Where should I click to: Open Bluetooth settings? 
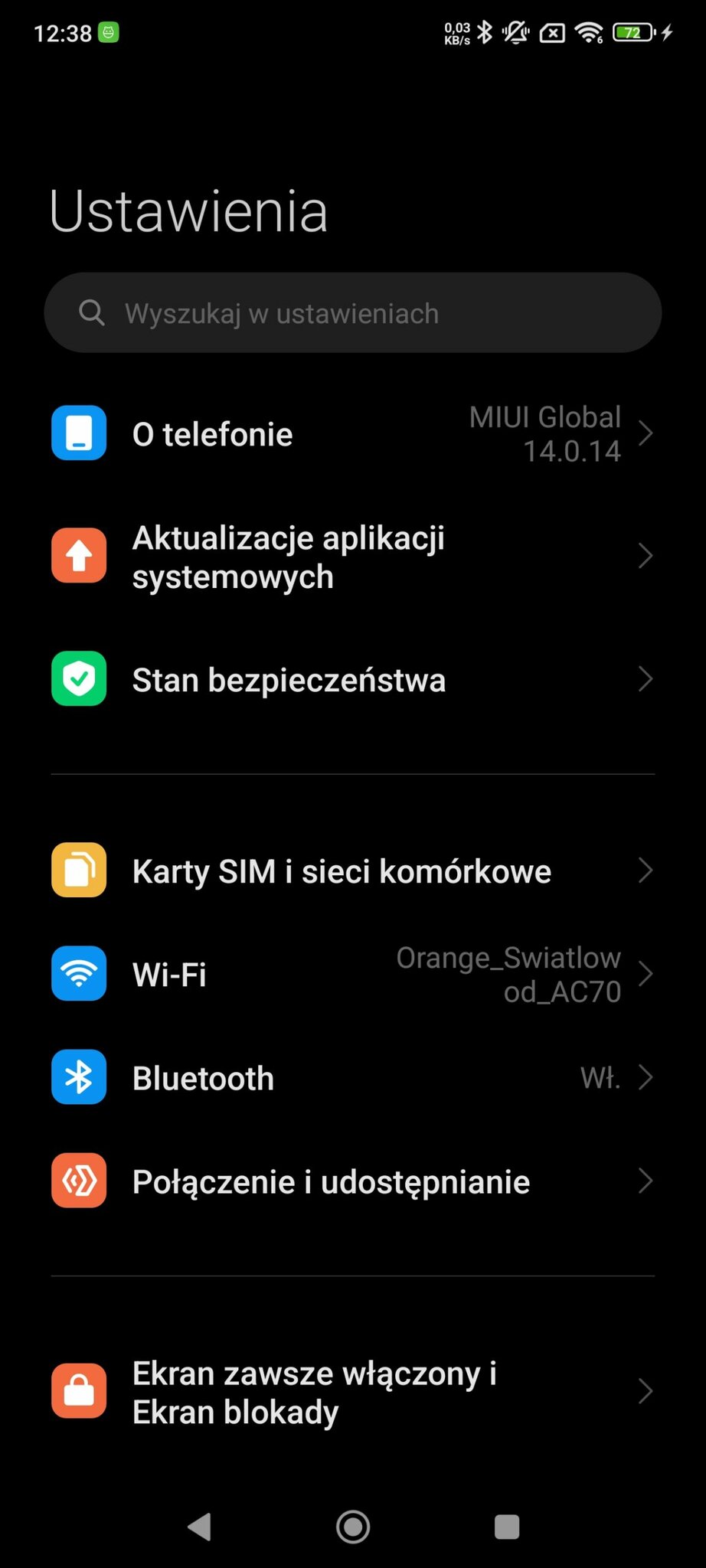pos(352,1078)
